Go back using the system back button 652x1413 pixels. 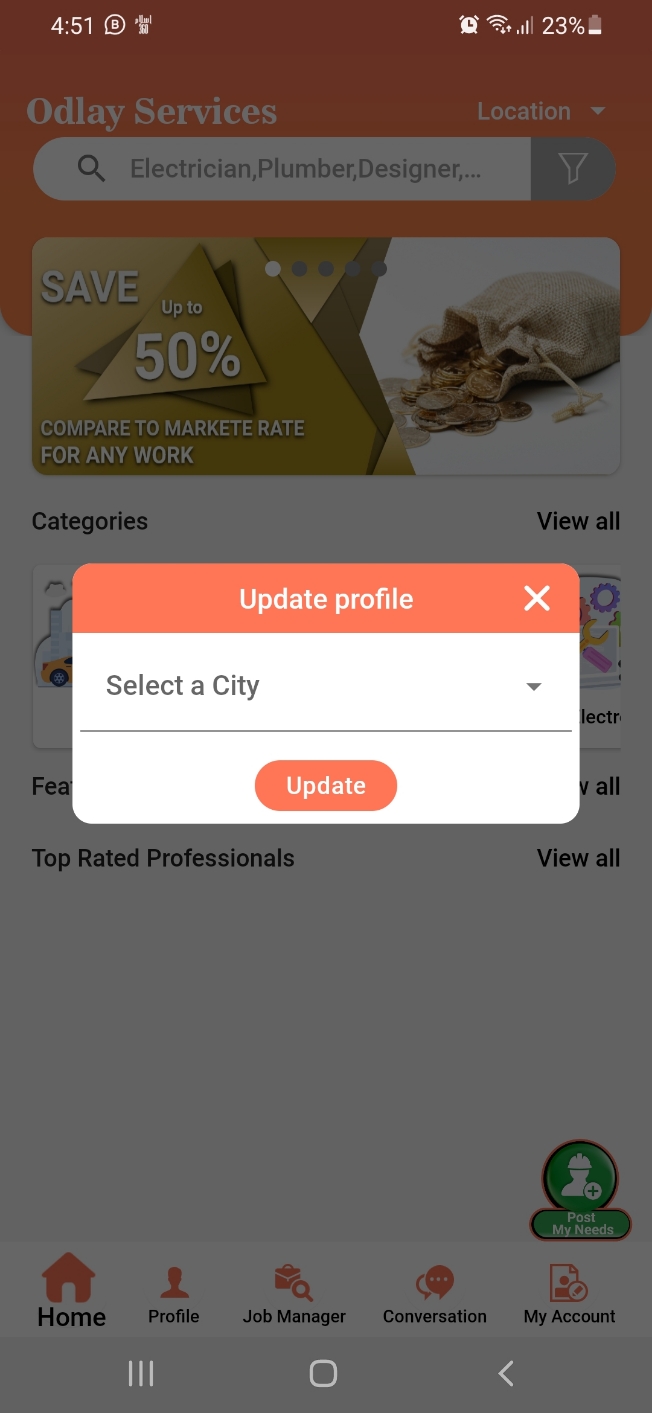(x=506, y=1374)
